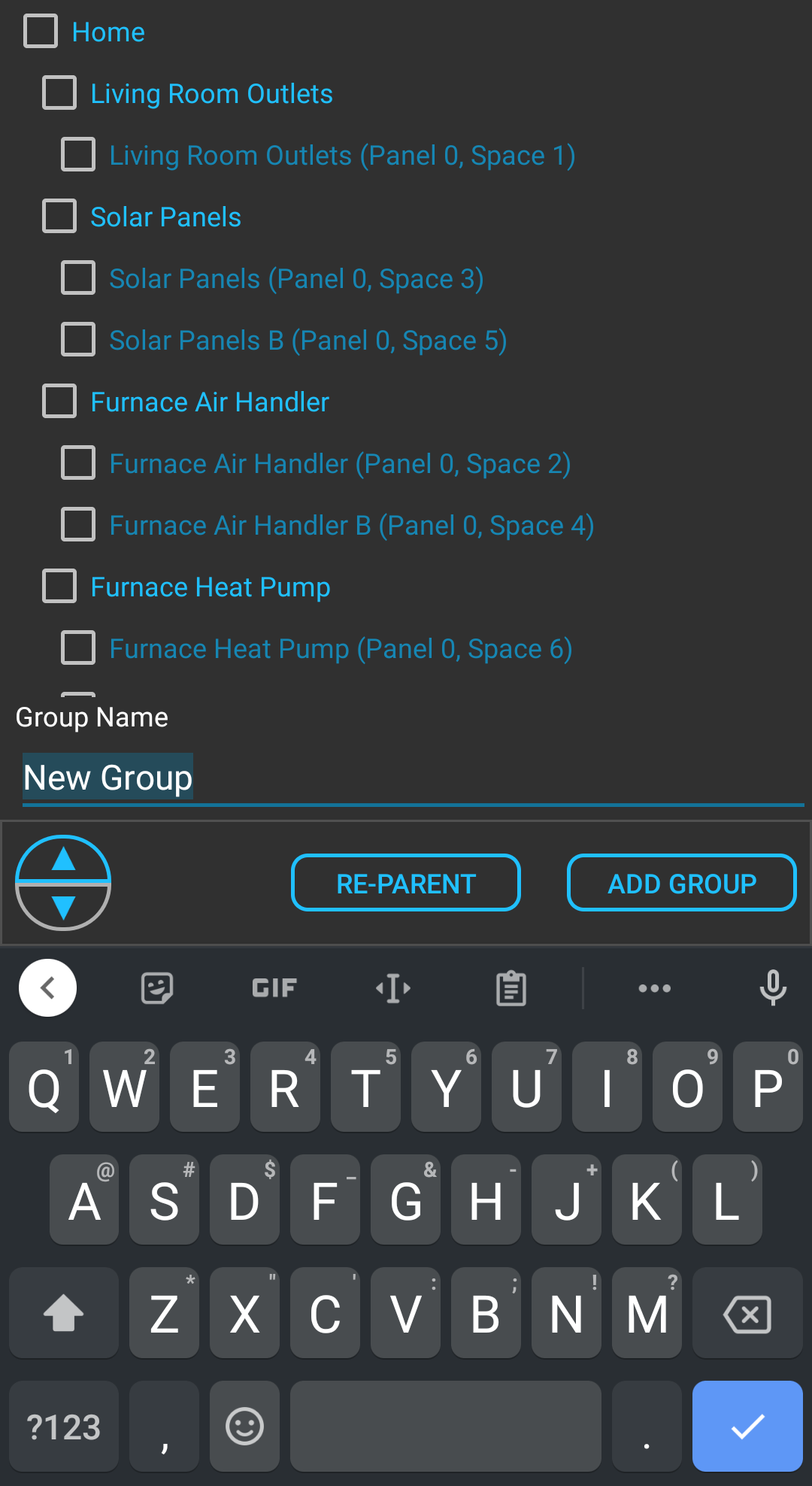
Task: Check the Home checkbox
Action: (41, 32)
